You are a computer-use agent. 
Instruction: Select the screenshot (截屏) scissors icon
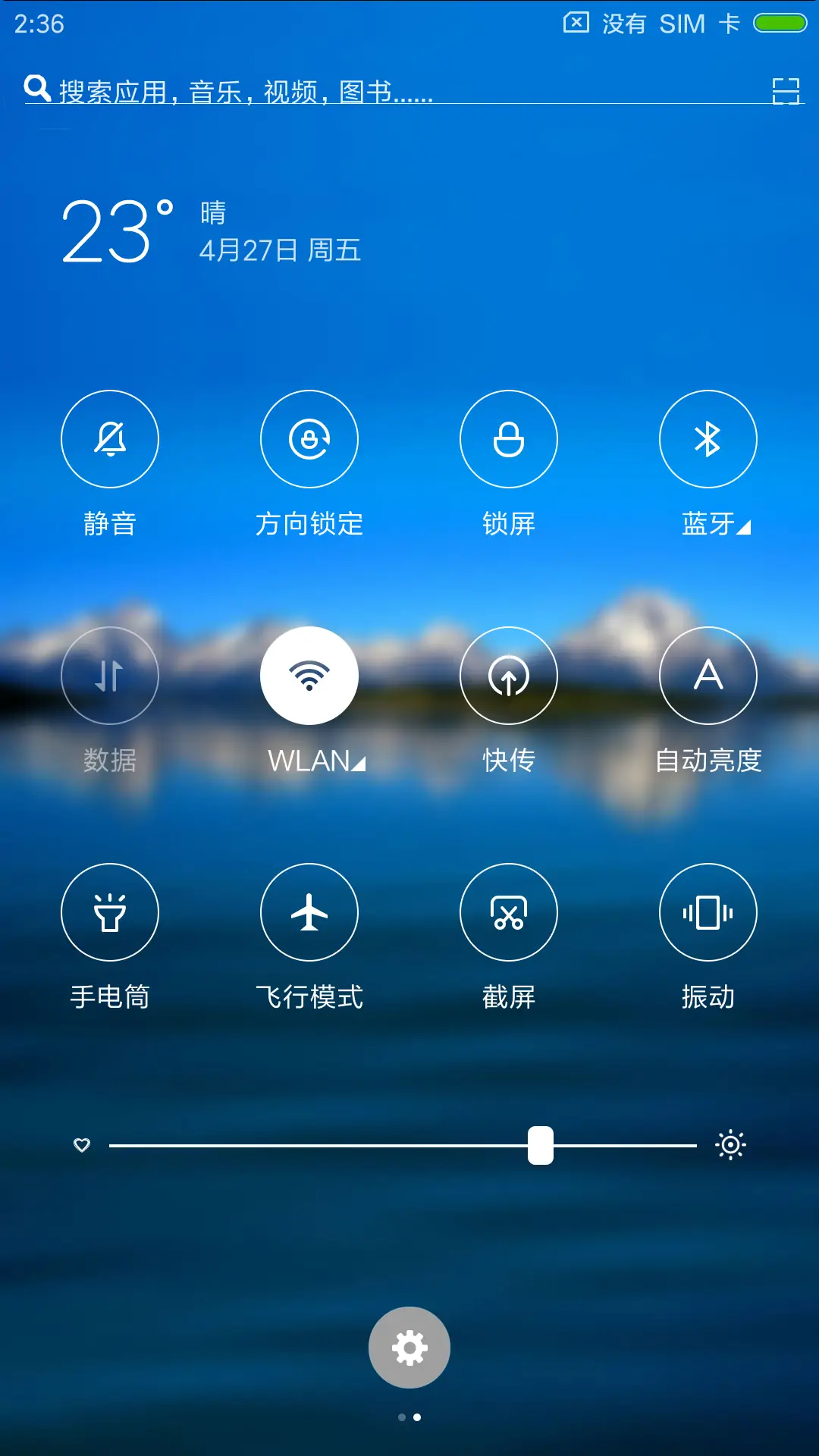pyautogui.click(x=509, y=912)
